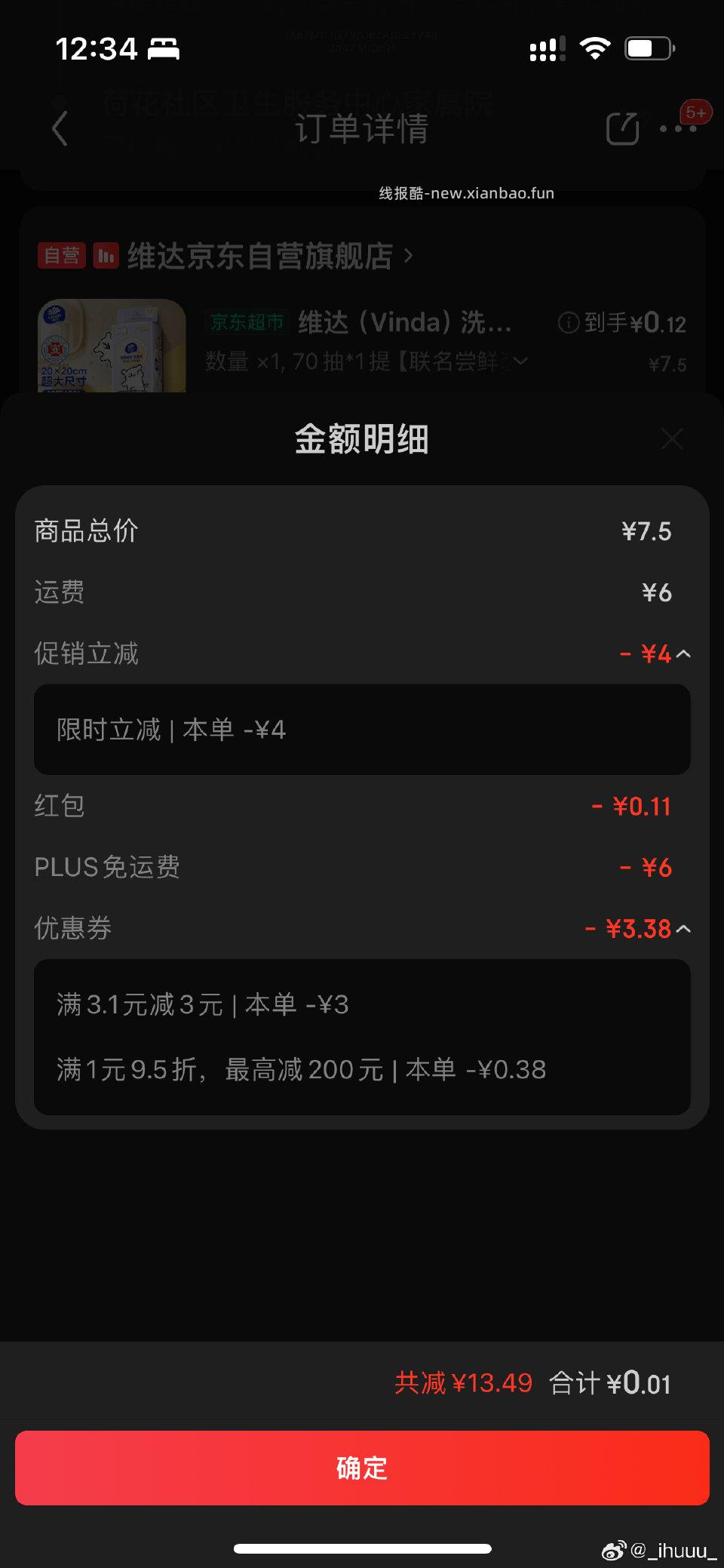
Task: Collapse the 优惠券 coupon breakdown
Action: coord(683,929)
